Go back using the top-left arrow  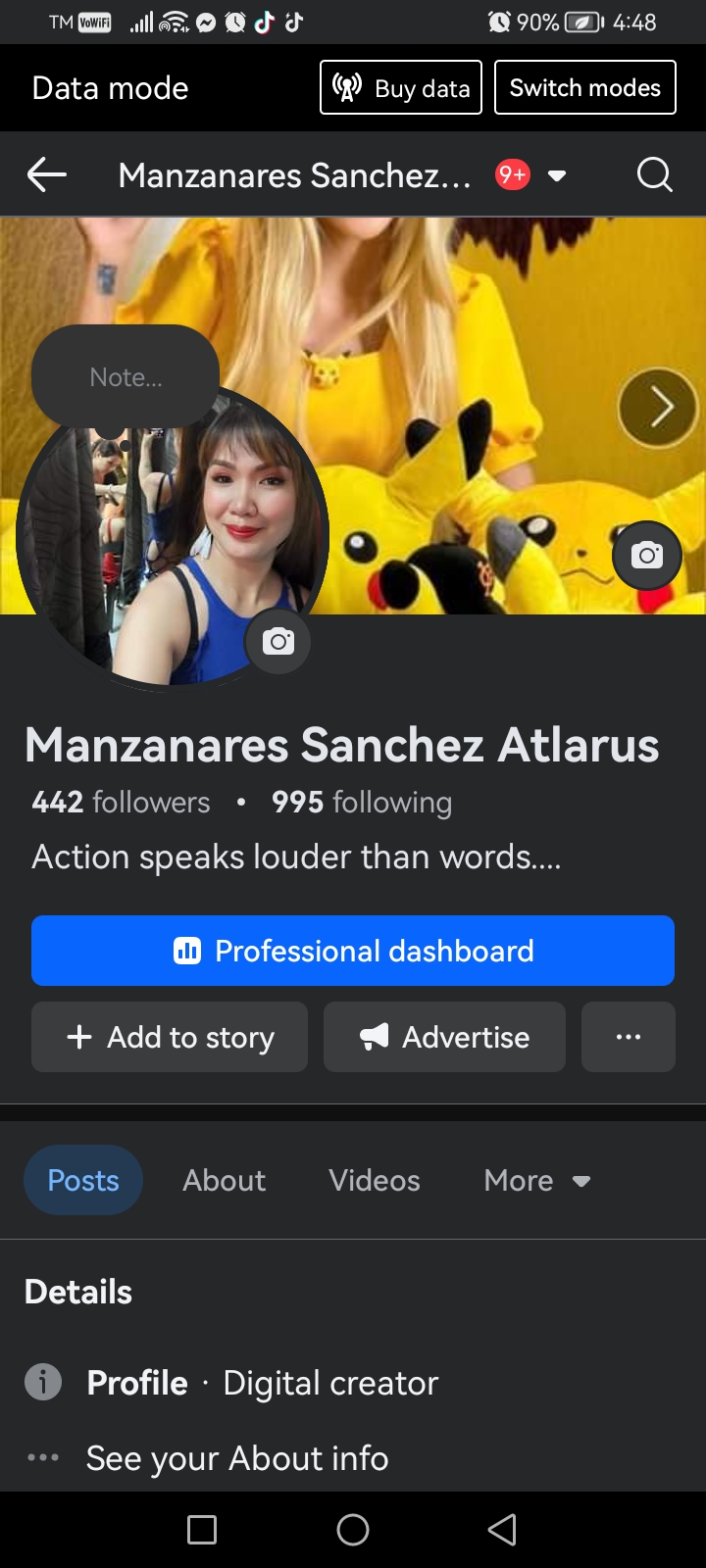point(46,175)
